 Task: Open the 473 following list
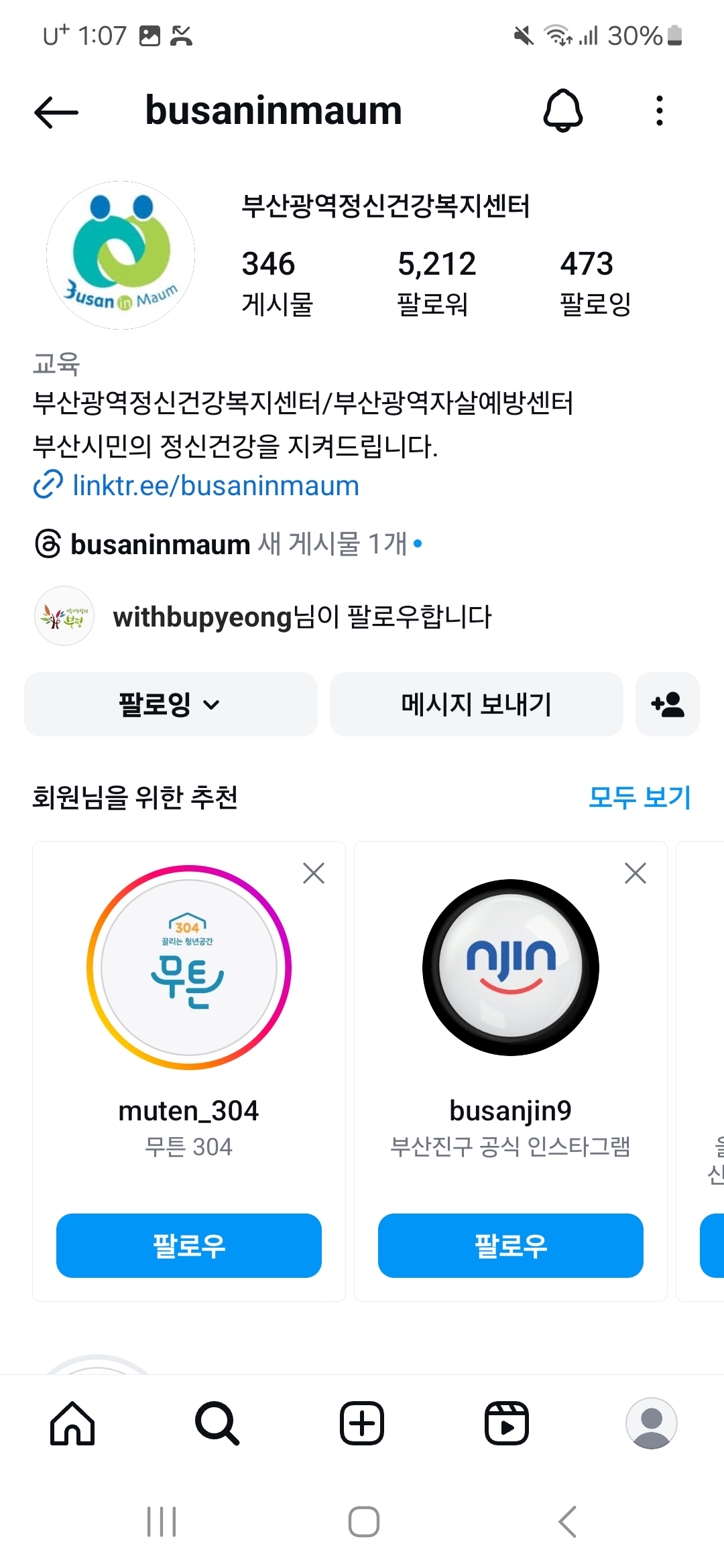pyautogui.click(x=595, y=282)
